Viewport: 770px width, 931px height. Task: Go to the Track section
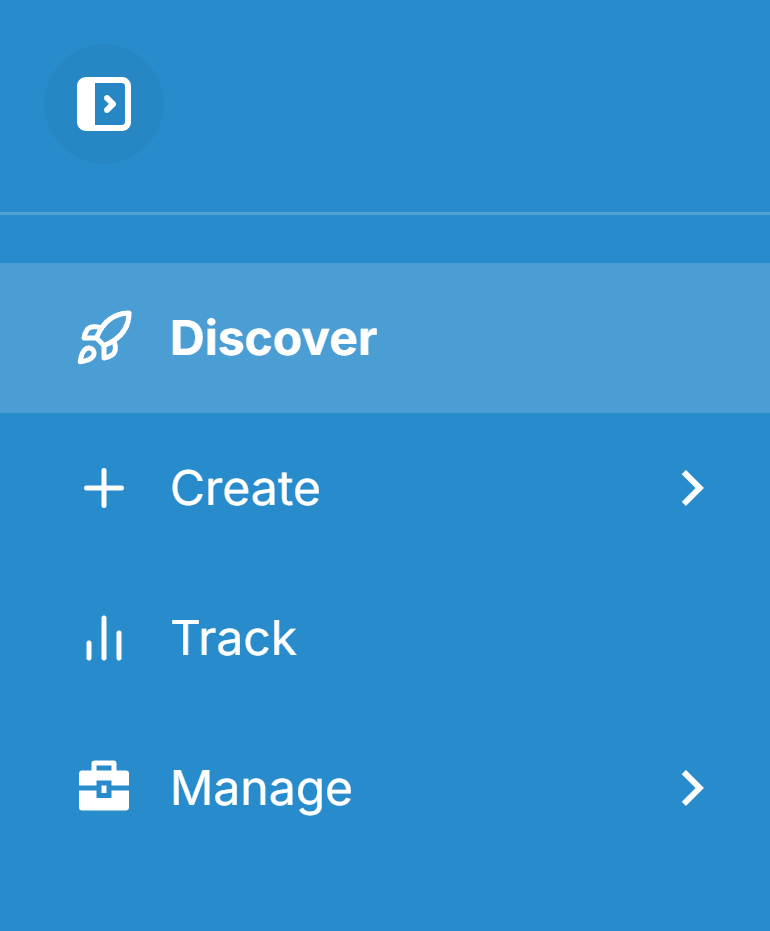(233, 638)
